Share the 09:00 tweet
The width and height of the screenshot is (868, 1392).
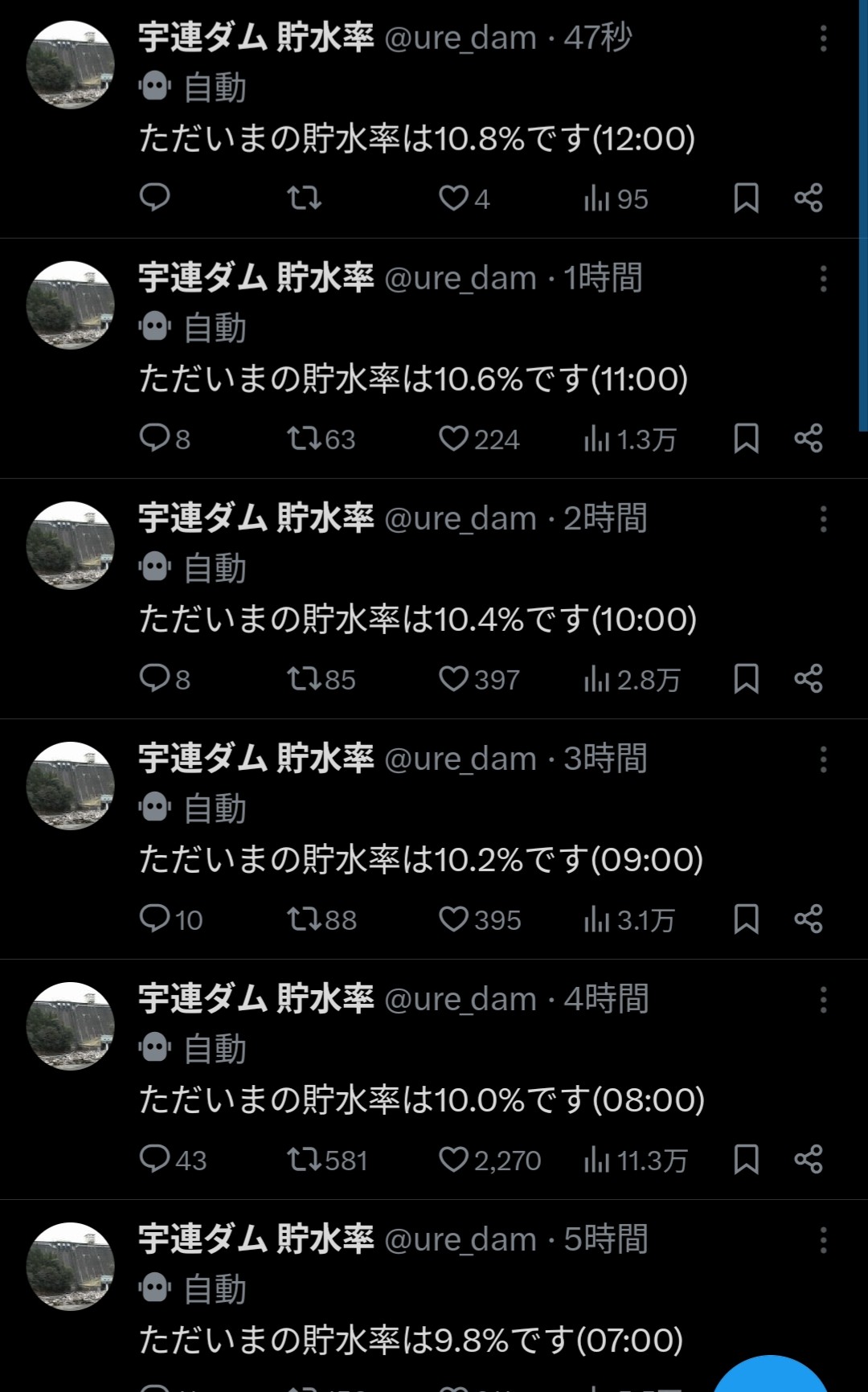pos(808,919)
